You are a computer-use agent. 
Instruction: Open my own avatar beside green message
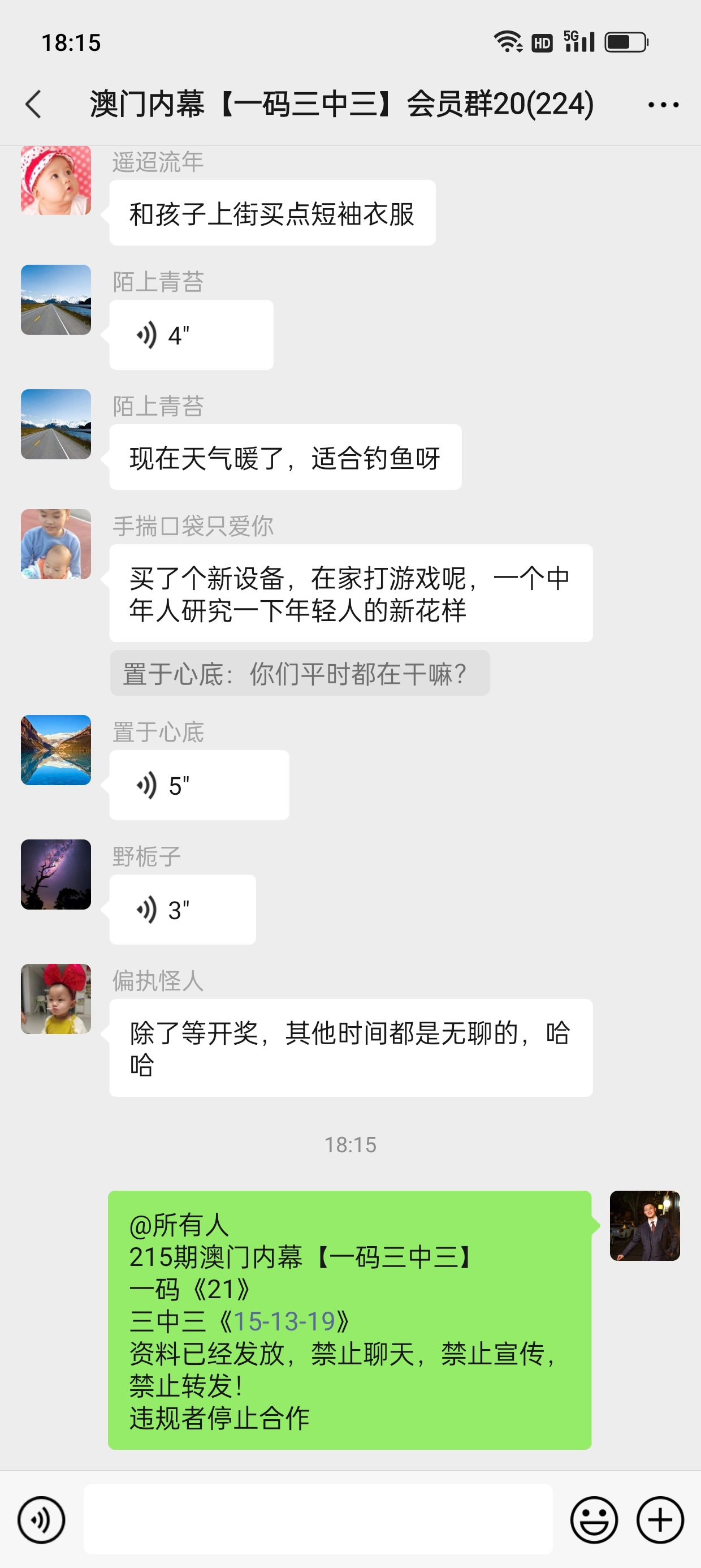tap(644, 1225)
